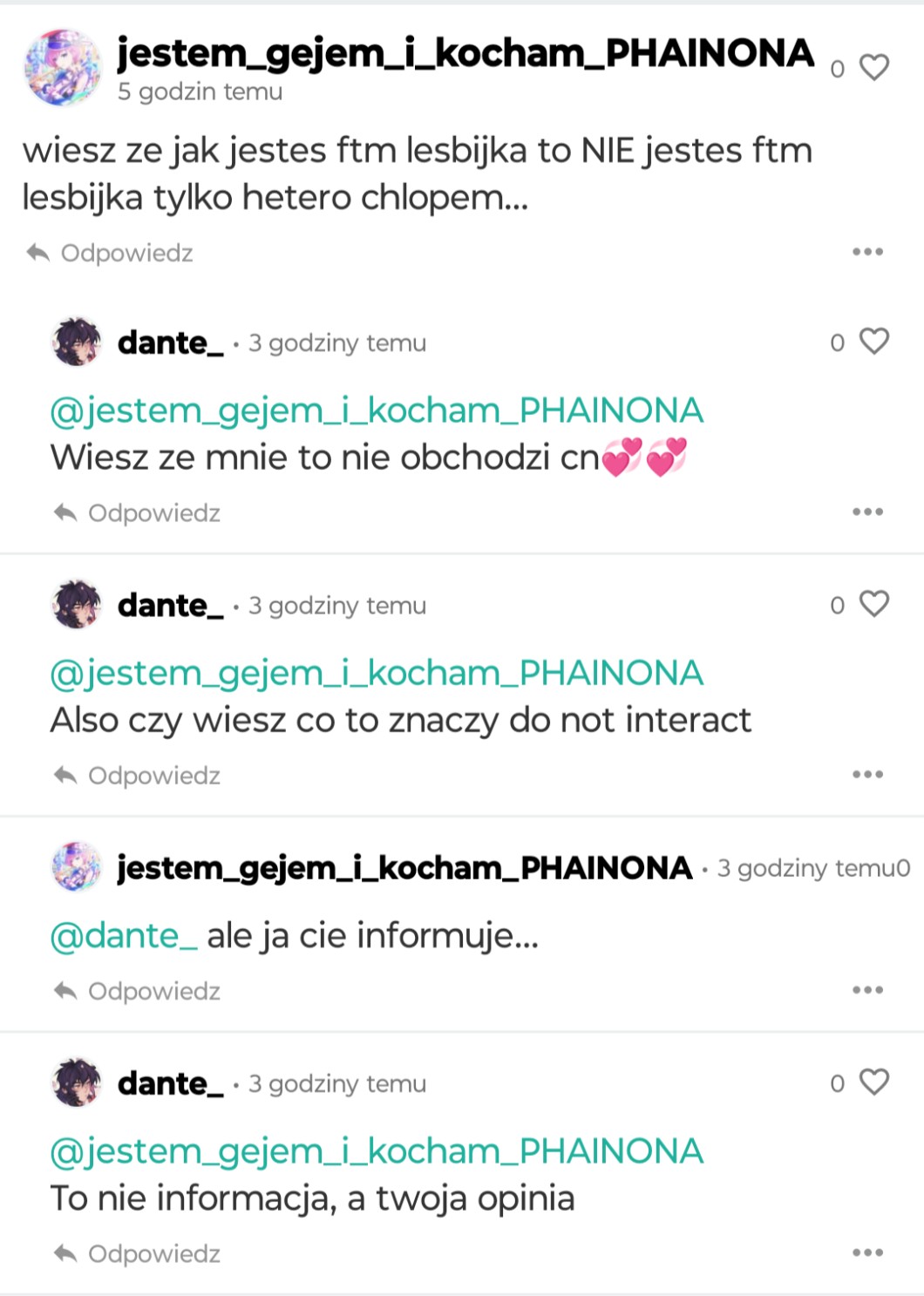Viewport: 924px width, 1296px height.
Task: Open options for the "twoja opinia" comment
Action: tap(867, 1253)
